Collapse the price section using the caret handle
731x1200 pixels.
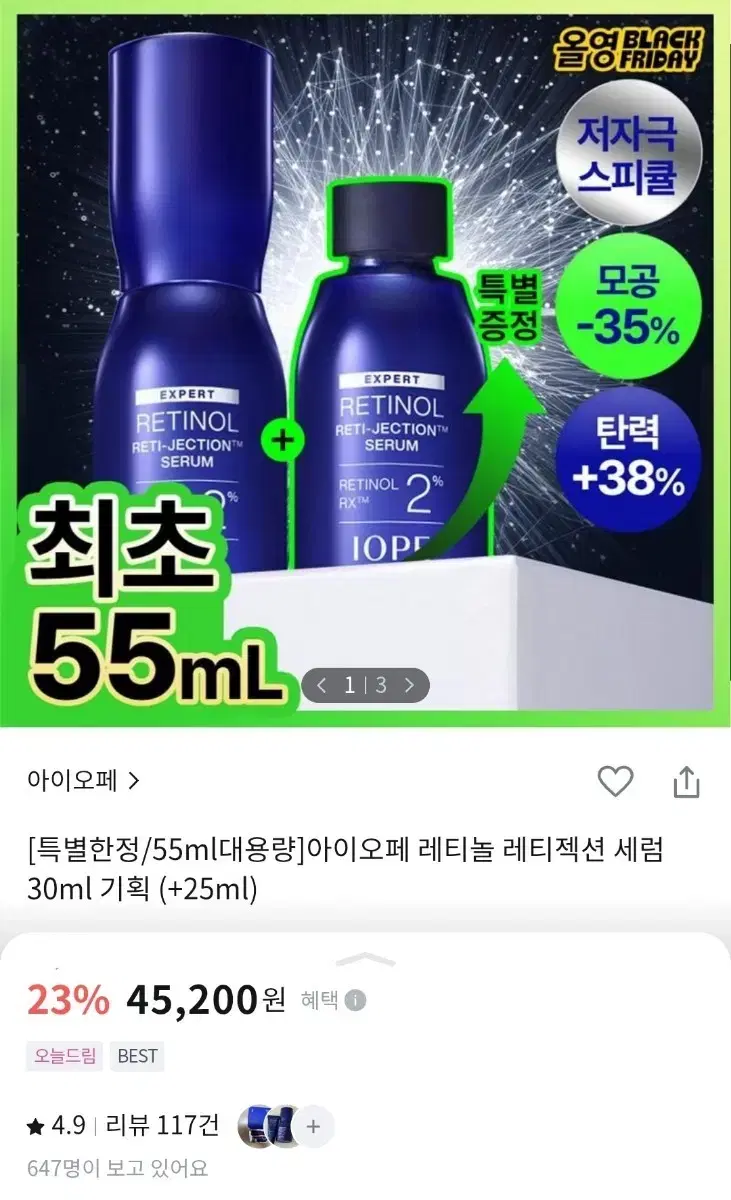coord(366,957)
